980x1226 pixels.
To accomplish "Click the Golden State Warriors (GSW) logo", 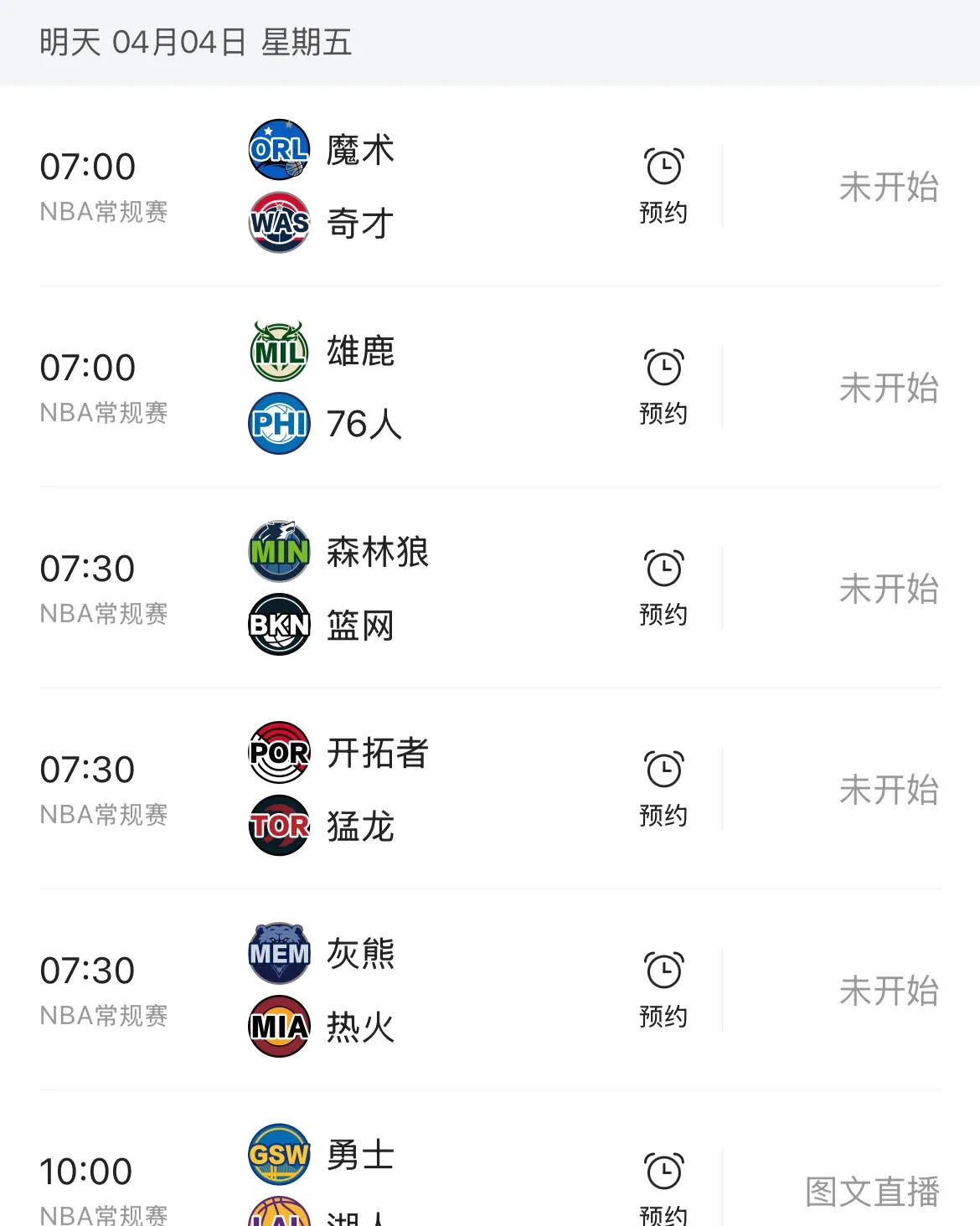I will pos(278,1154).
